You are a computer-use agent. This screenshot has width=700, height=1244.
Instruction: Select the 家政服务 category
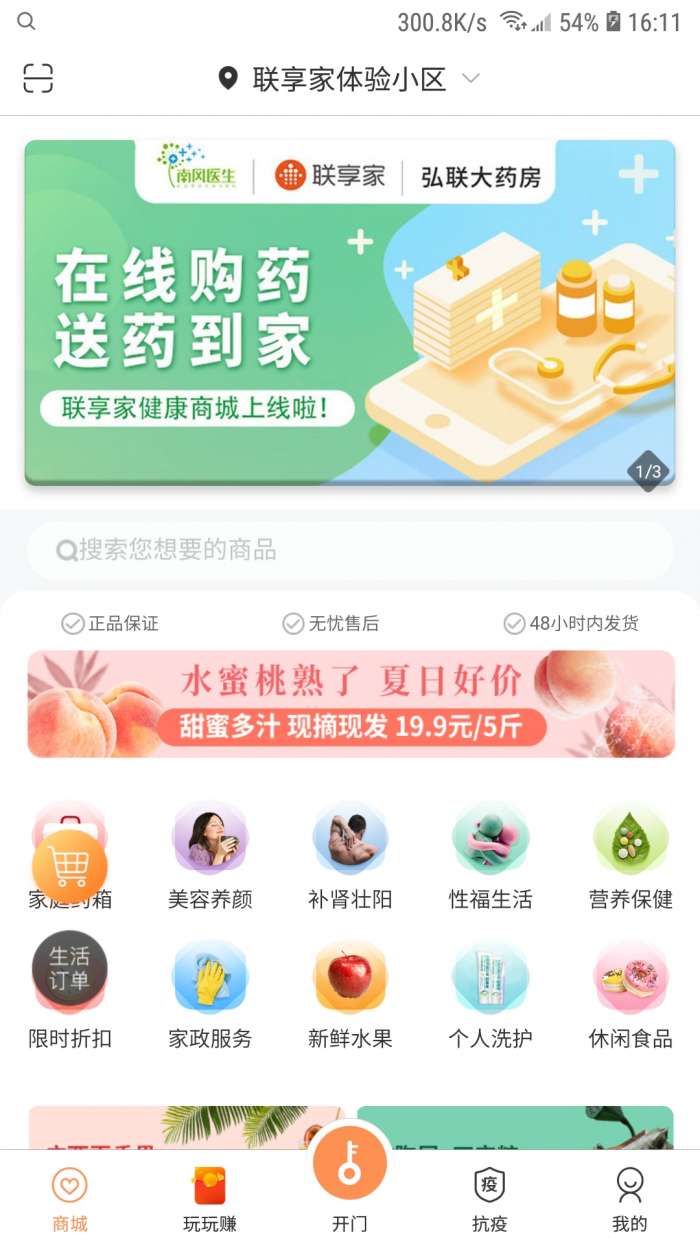point(209,994)
